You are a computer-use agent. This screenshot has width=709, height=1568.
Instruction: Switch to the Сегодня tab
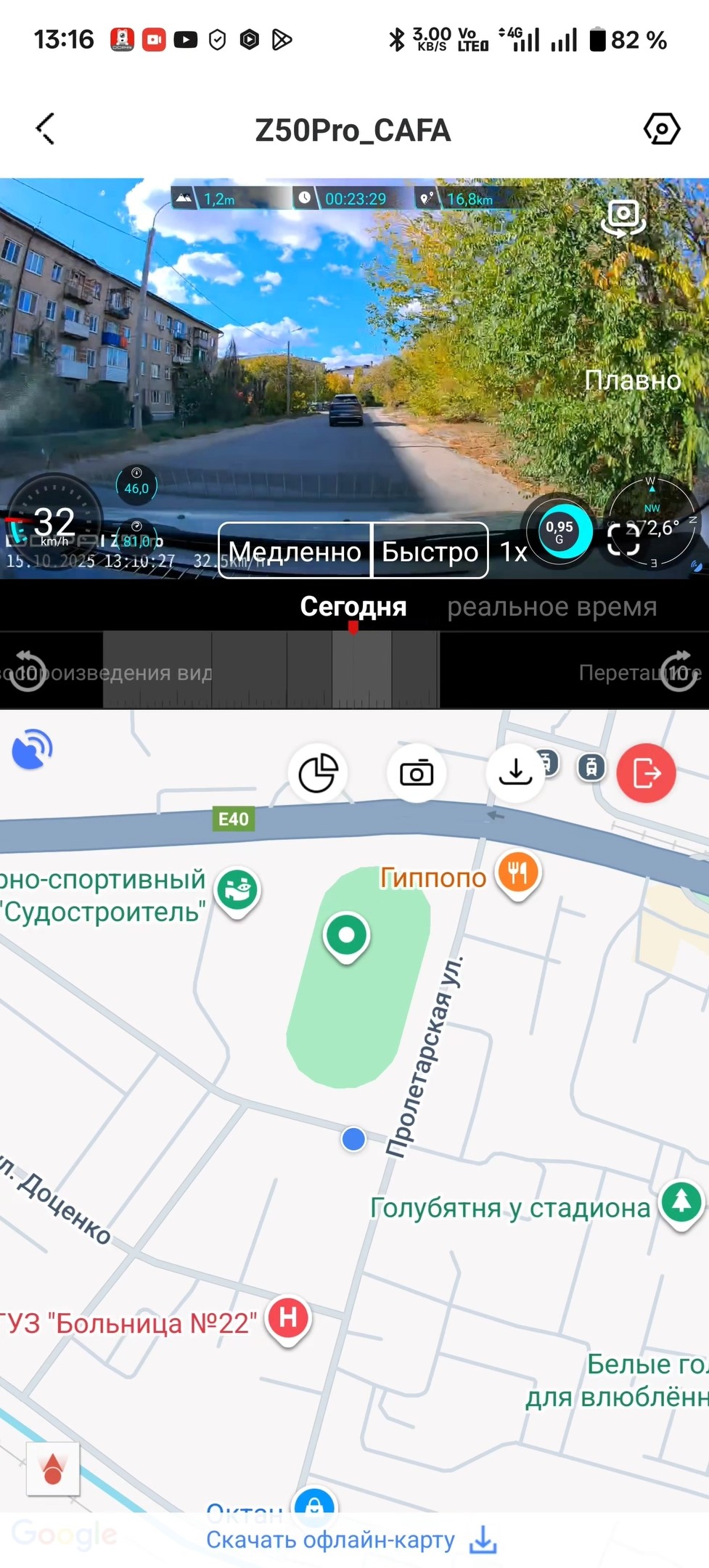pyautogui.click(x=353, y=606)
